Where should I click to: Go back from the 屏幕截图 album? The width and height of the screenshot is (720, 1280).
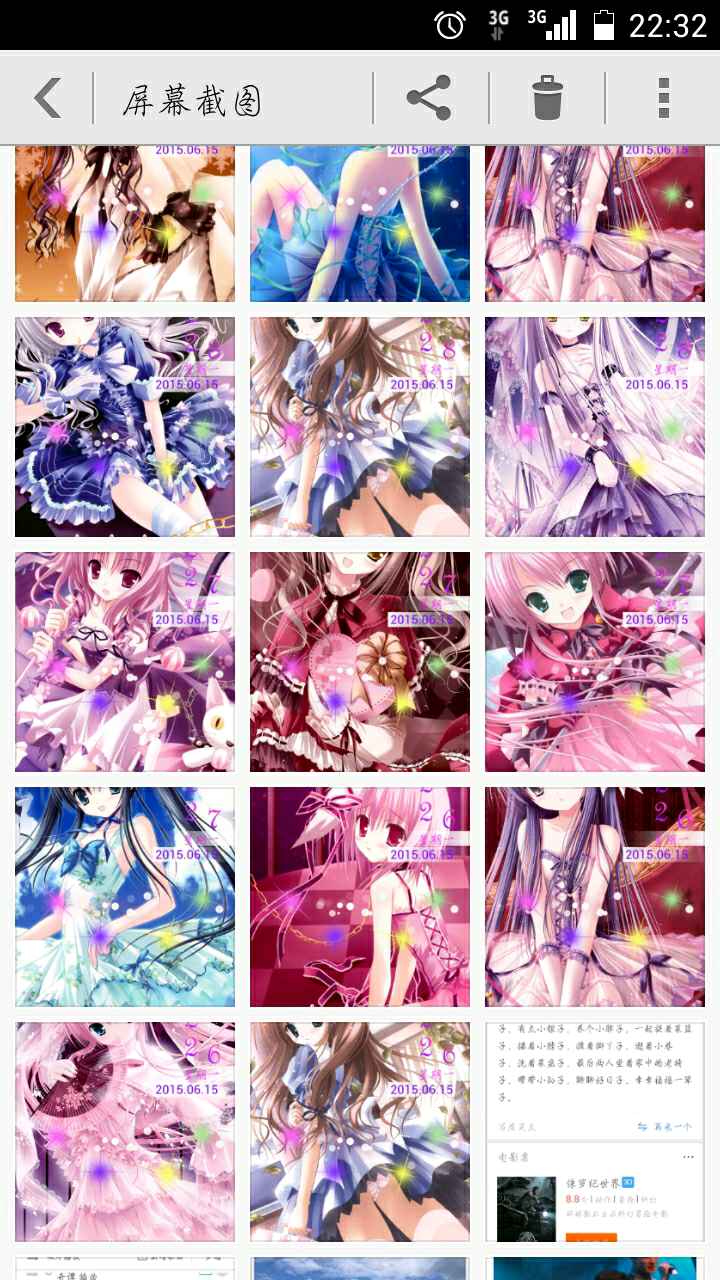click(x=48, y=98)
